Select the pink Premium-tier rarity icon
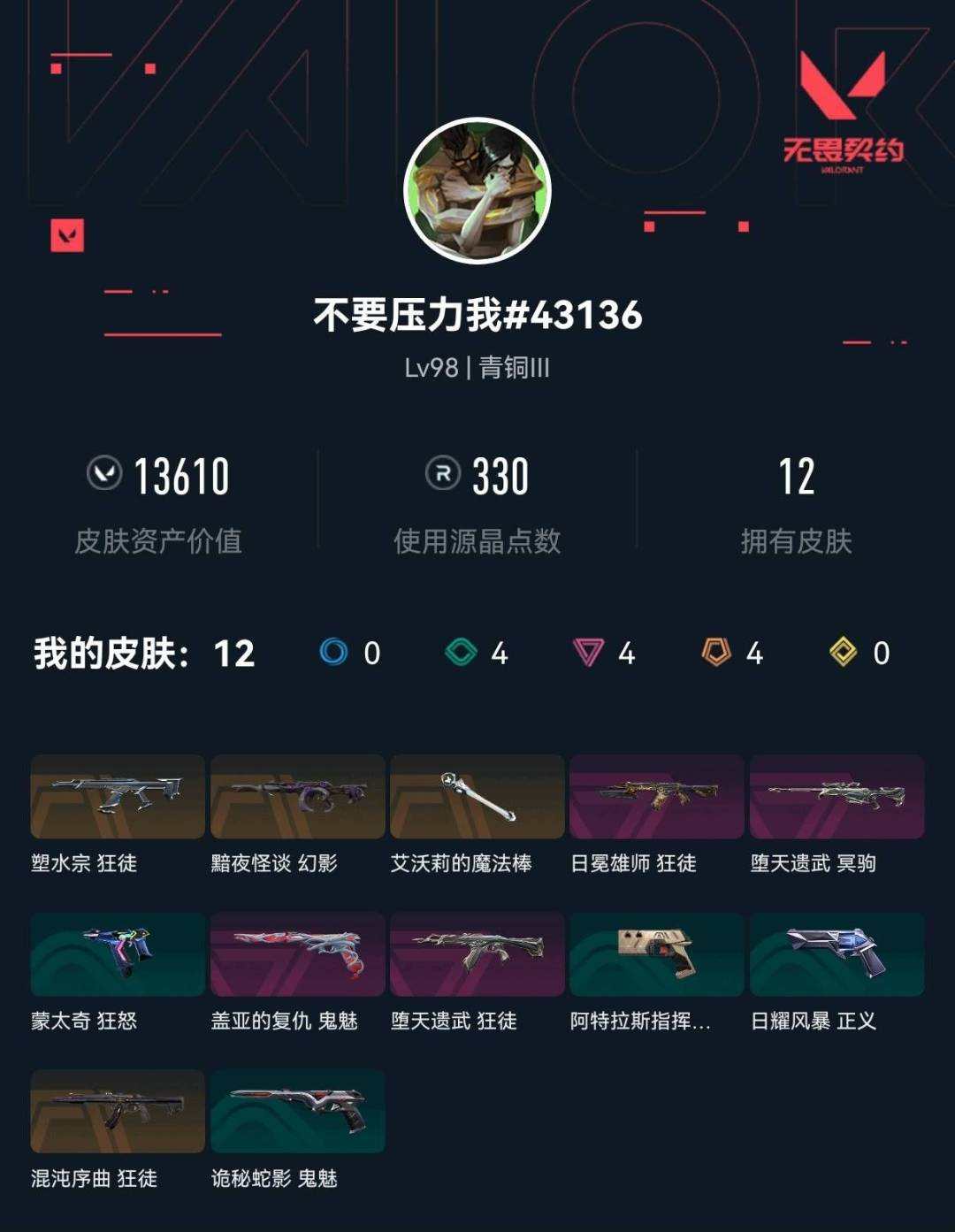Viewport: 955px width, 1232px height. point(588,653)
